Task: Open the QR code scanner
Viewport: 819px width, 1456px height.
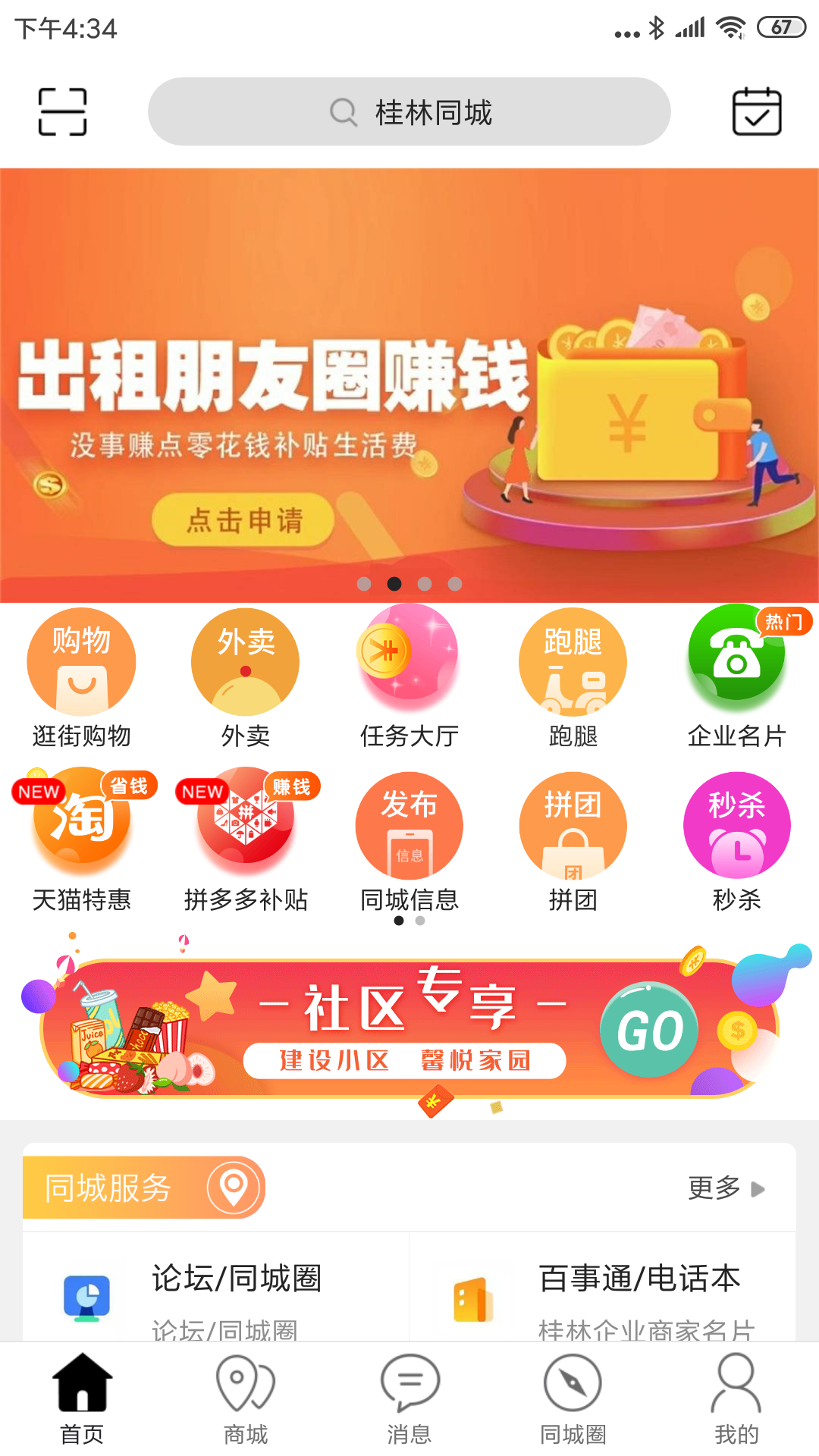Action: click(63, 111)
